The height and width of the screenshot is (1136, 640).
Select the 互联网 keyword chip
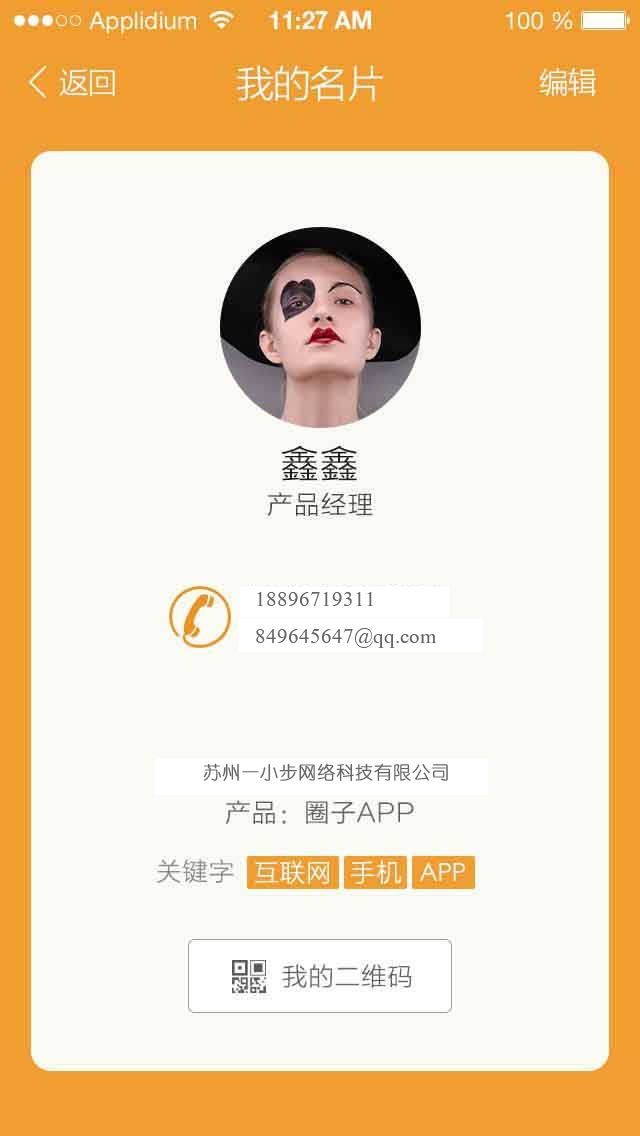(x=292, y=872)
